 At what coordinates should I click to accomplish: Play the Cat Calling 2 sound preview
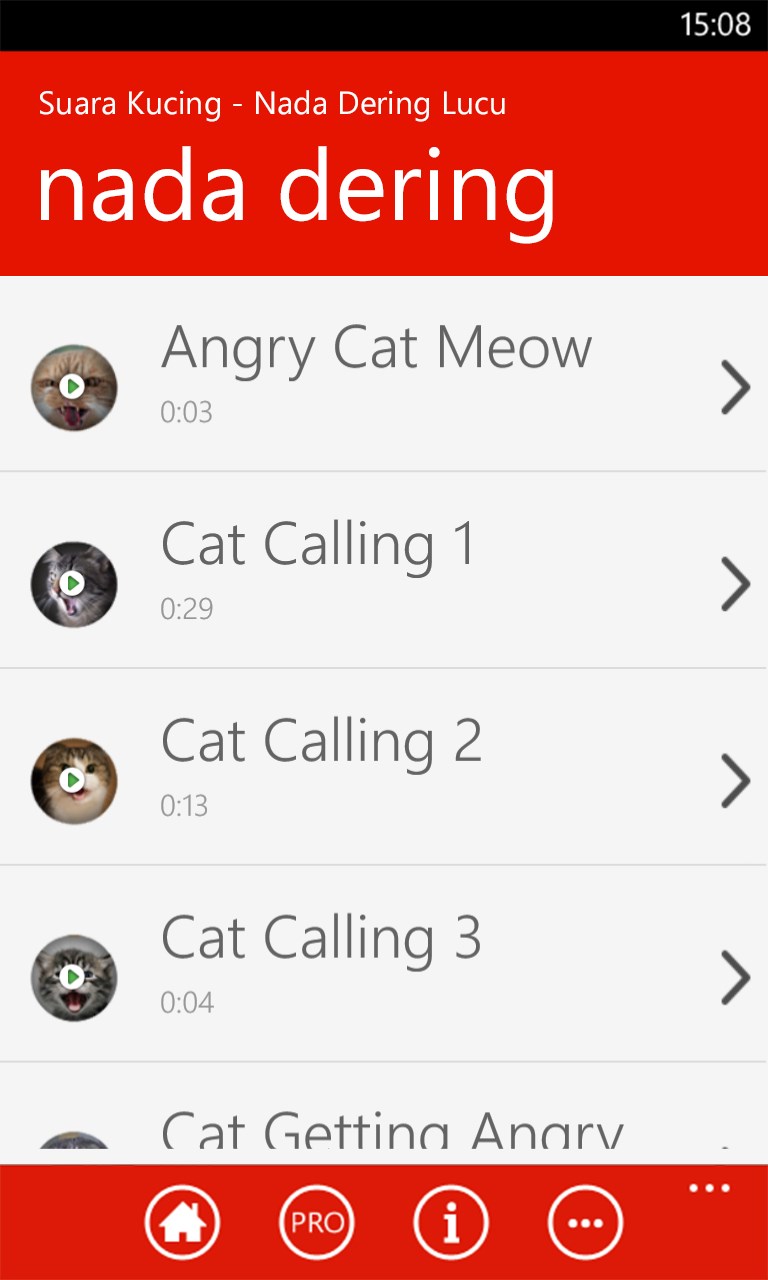(73, 780)
